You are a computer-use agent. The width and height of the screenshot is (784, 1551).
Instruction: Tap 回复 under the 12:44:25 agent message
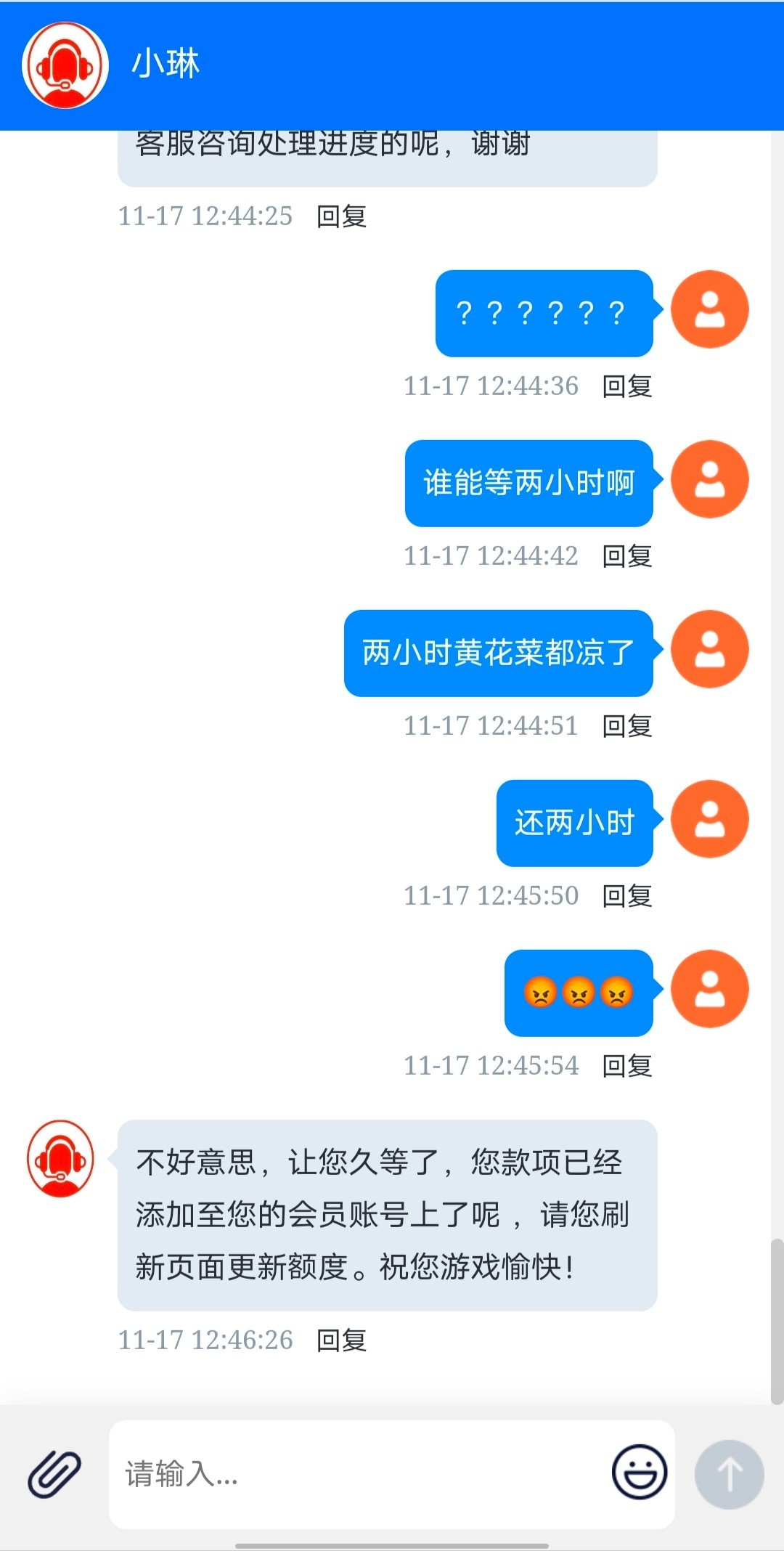pos(341,216)
